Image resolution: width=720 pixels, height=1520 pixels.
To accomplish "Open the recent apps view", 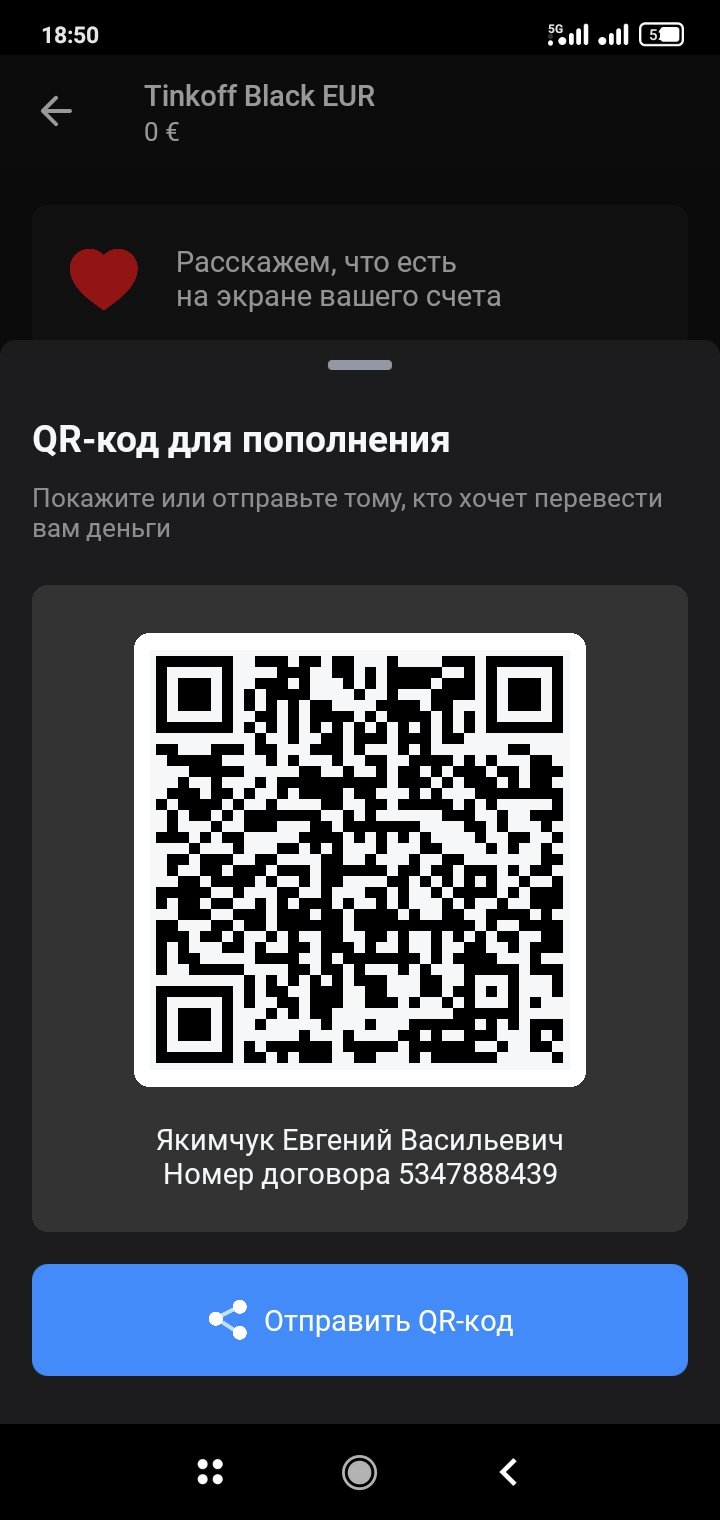I will coord(210,1471).
